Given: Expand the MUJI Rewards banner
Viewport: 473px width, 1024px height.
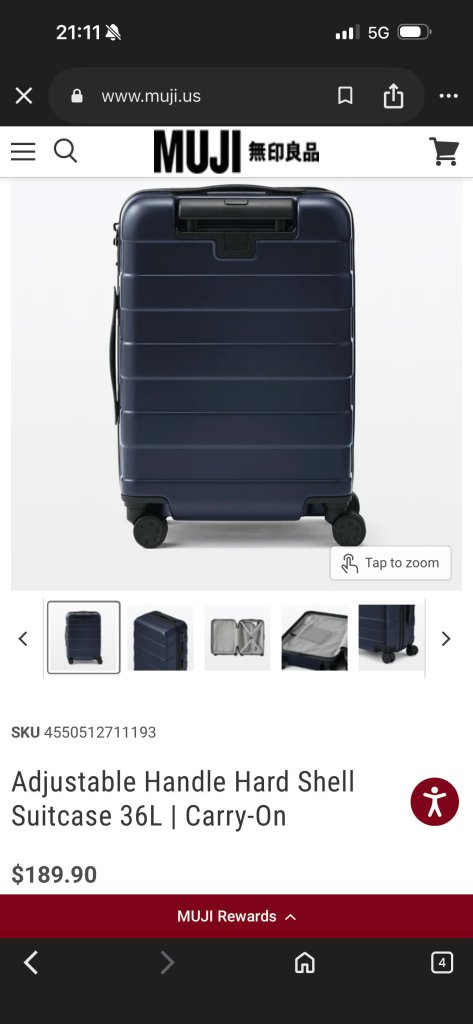Looking at the screenshot, I should coord(236,916).
